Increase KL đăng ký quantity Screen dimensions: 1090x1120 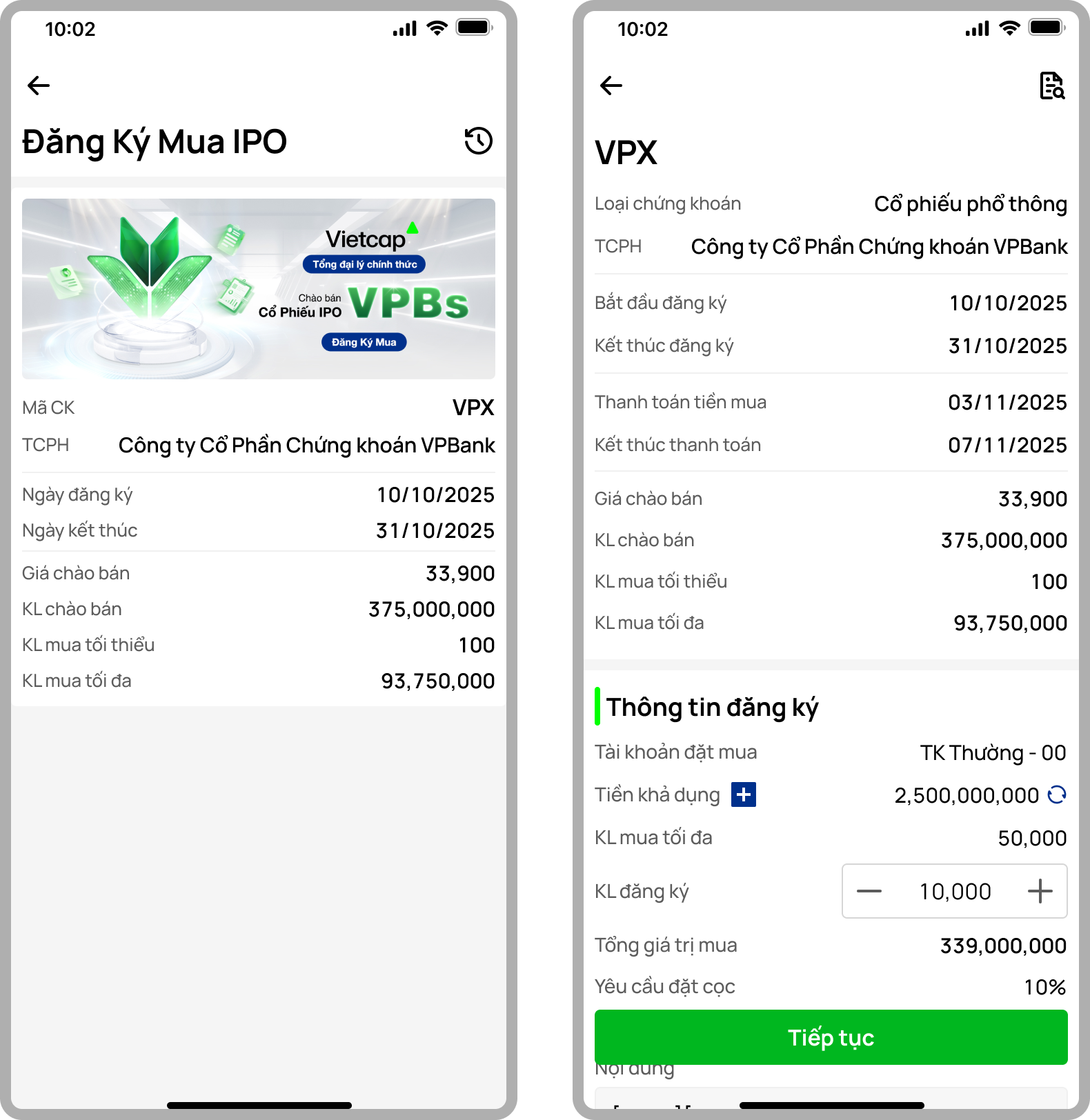(1040, 891)
